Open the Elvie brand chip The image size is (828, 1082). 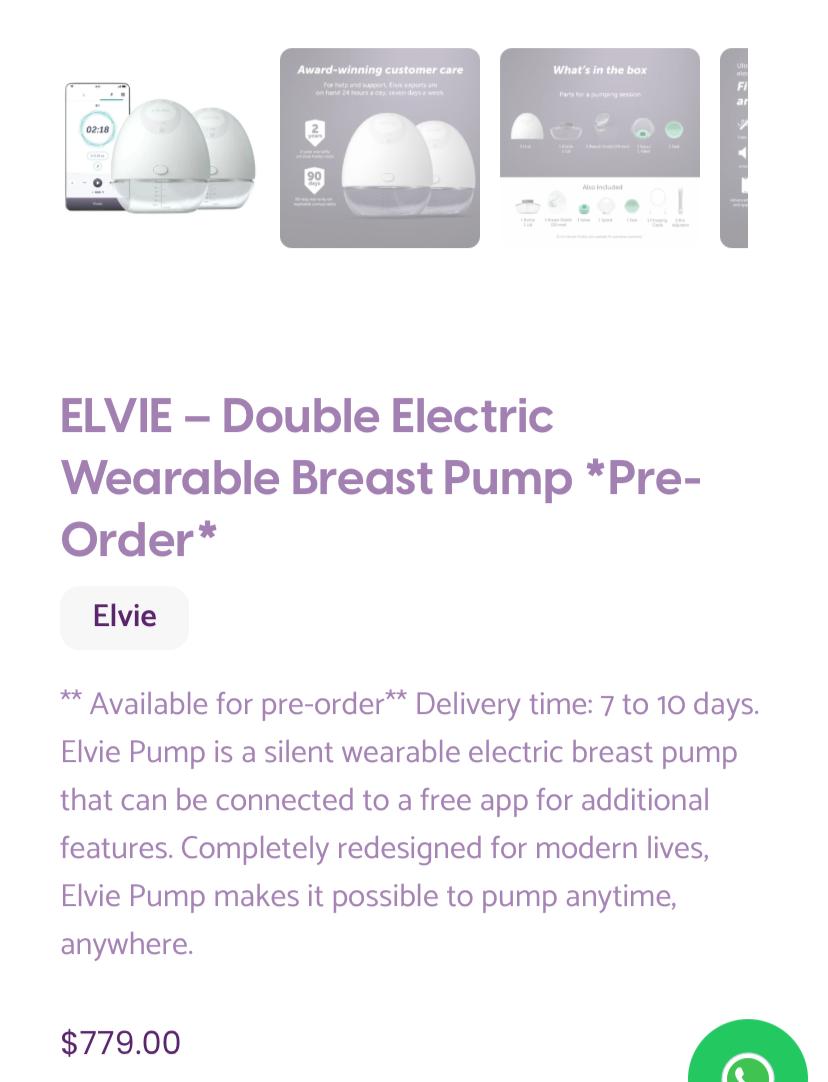(124, 617)
